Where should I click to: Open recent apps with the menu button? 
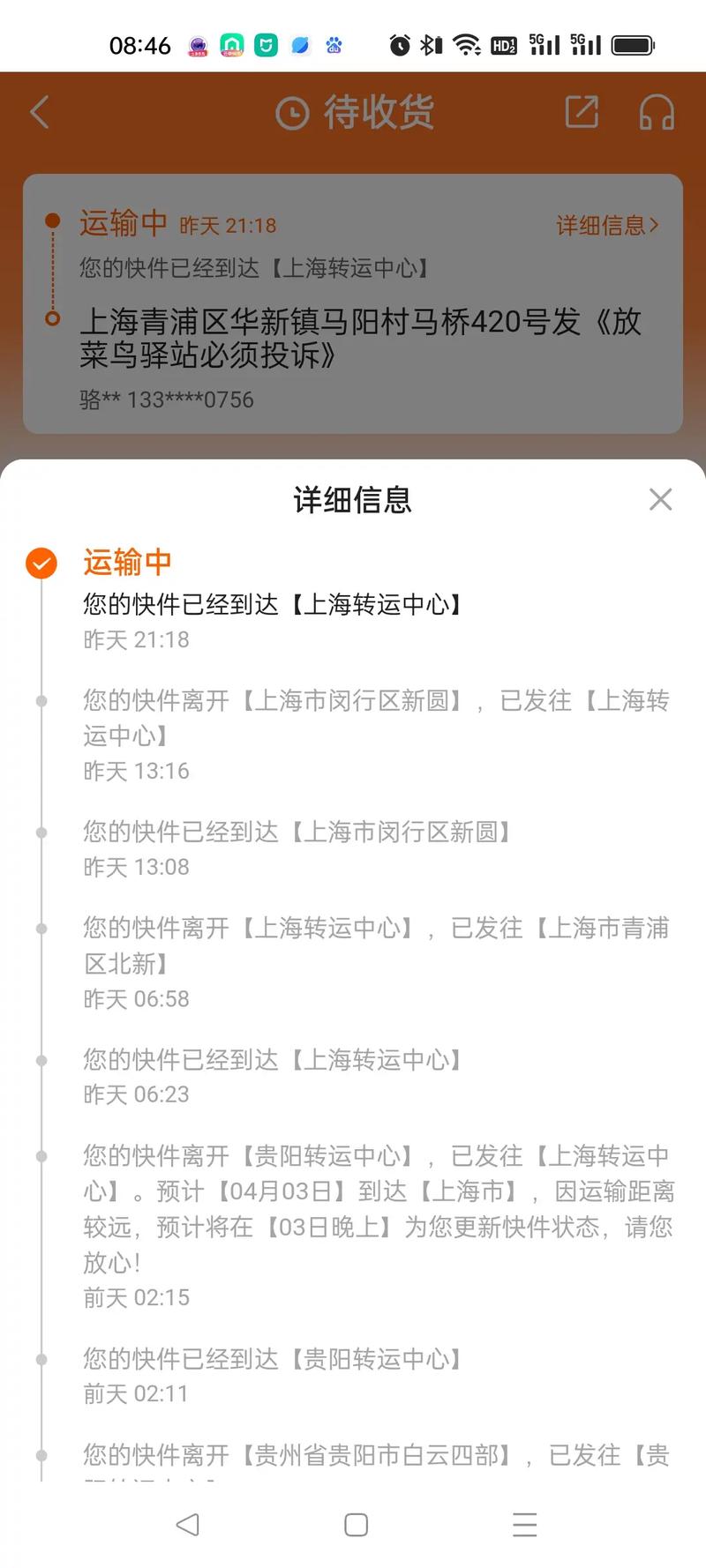tap(524, 1524)
